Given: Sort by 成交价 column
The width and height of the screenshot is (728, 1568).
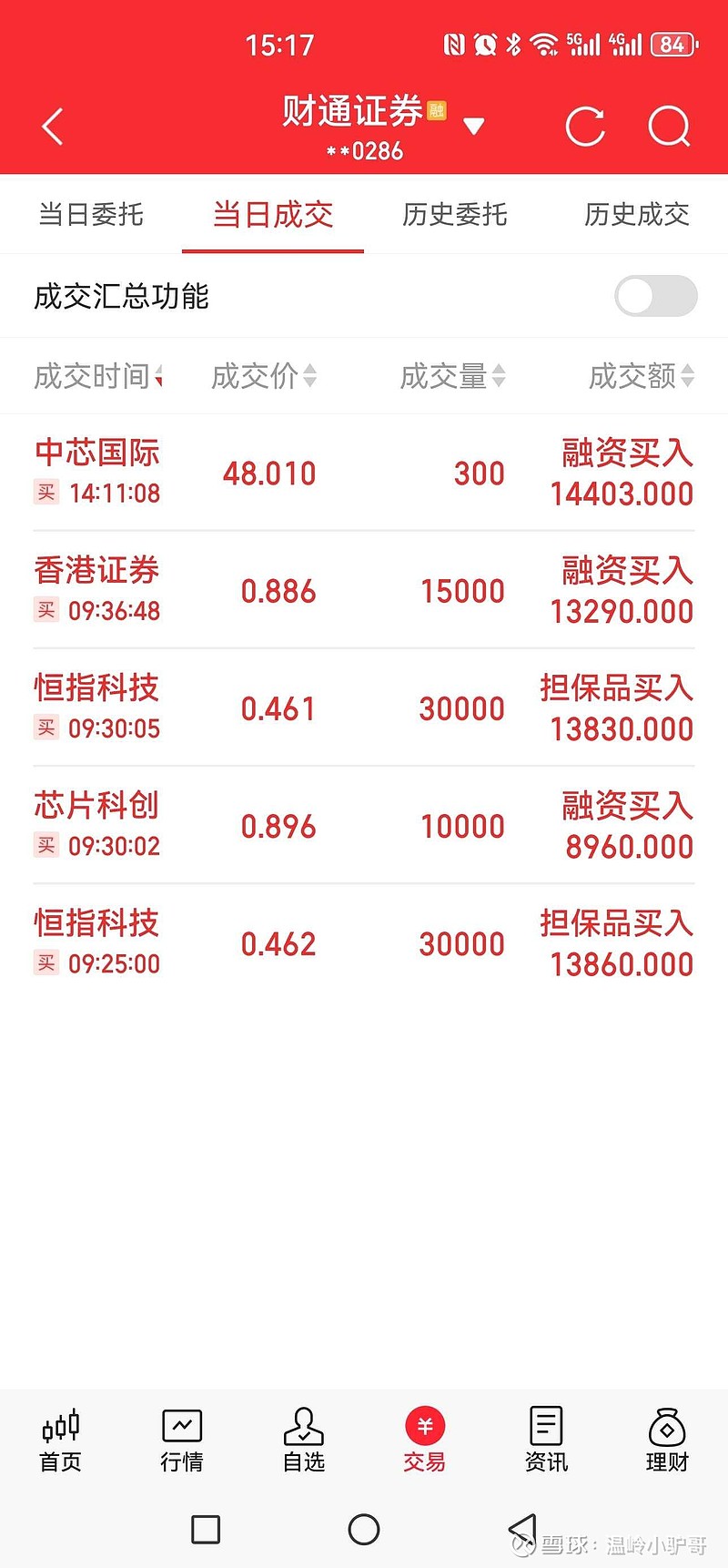Looking at the screenshot, I should tap(264, 375).
